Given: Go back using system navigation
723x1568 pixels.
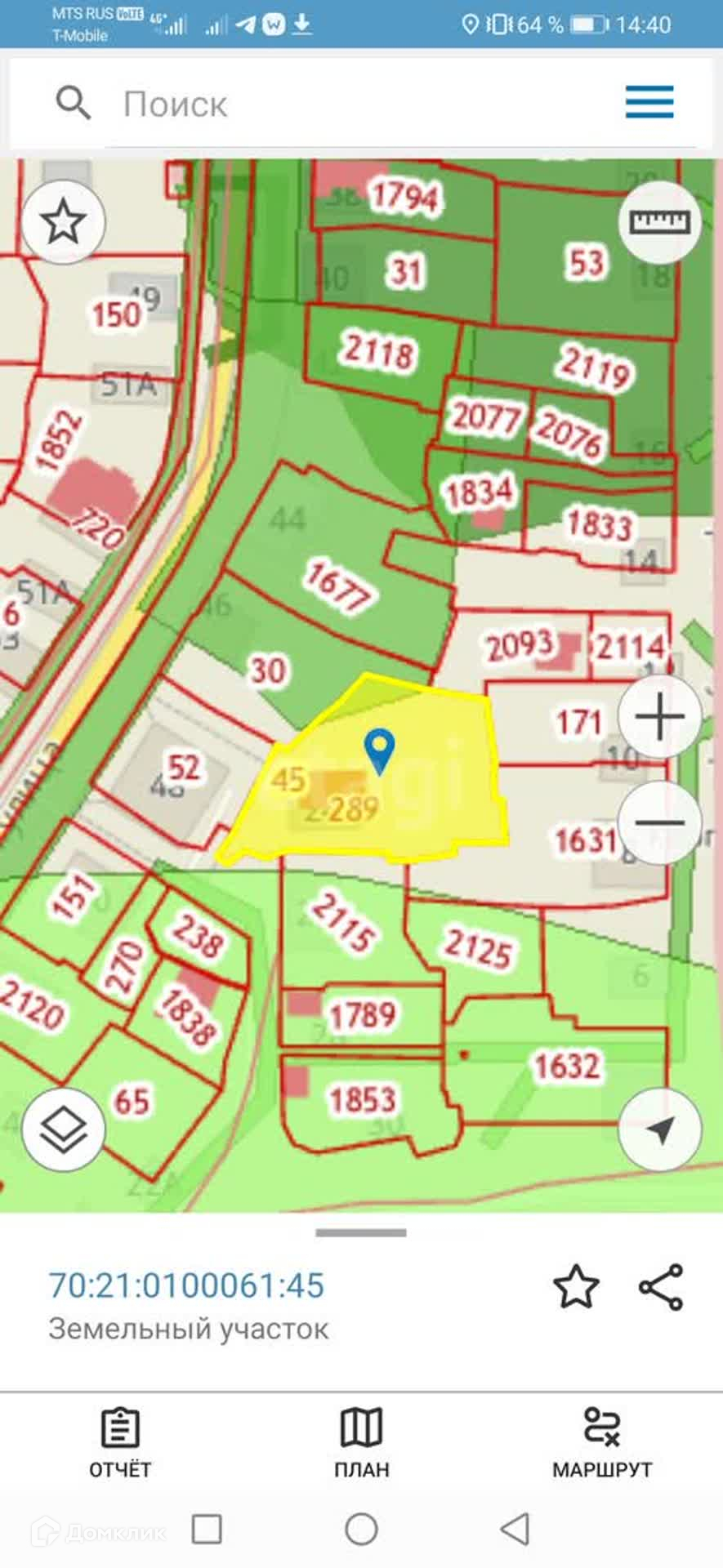Looking at the screenshot, I should tap(515, 1529).
